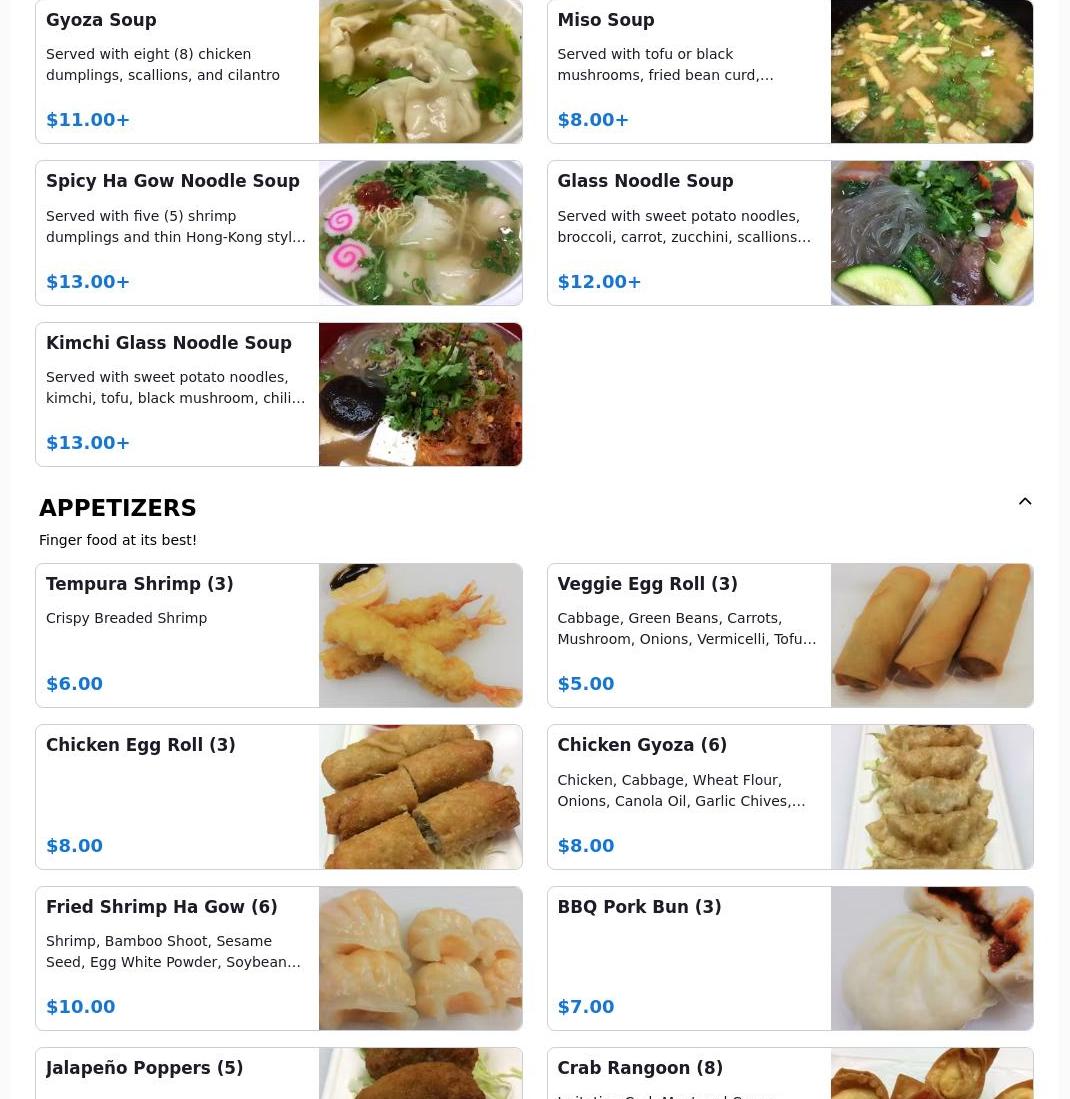Choose Kimchi Glass Noodle Soup
1070x1099 pixels.
[278, 394]
